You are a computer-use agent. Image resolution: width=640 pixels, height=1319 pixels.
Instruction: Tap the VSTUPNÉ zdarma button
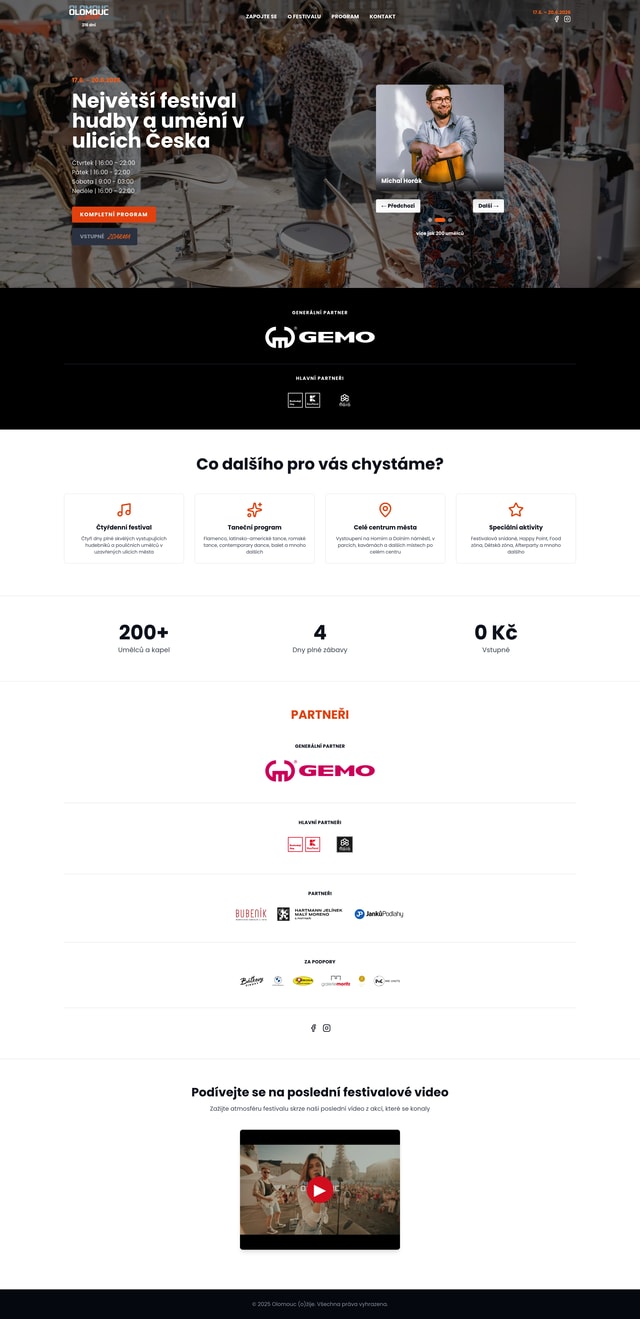pos(104,236)
